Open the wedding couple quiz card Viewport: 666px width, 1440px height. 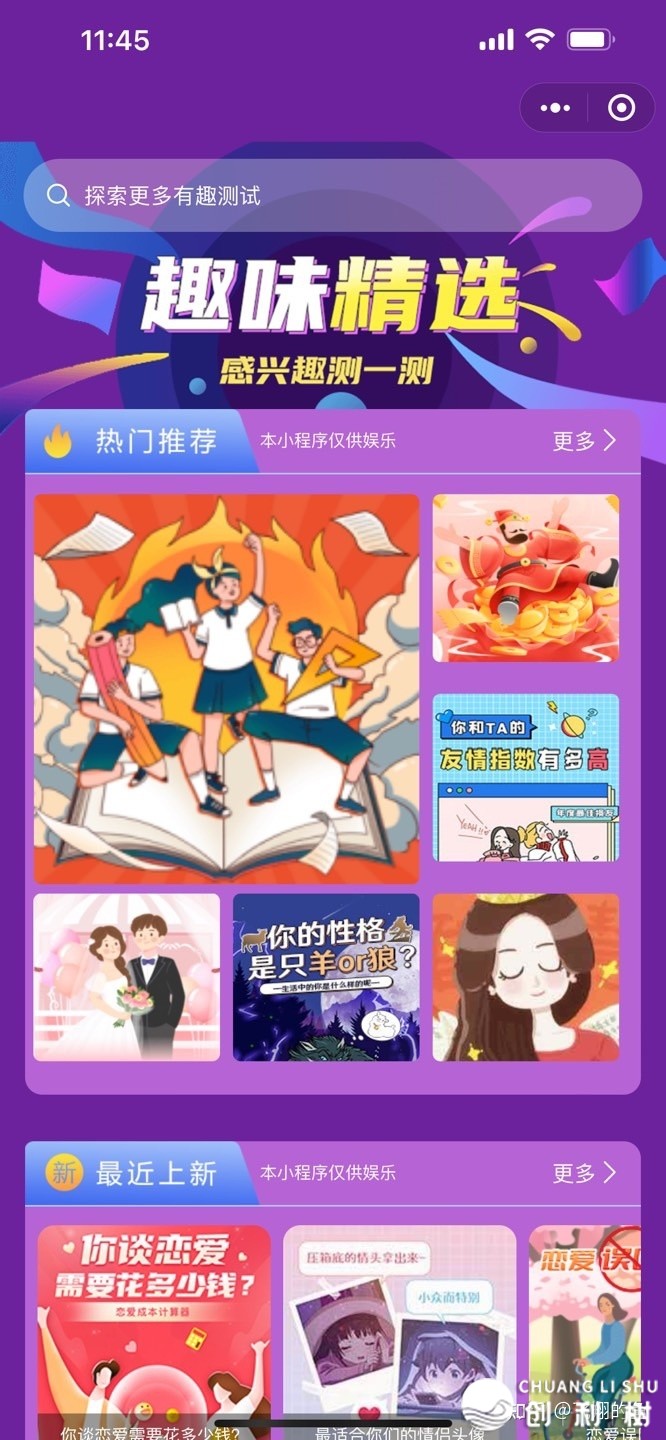(x=127, y=977)
